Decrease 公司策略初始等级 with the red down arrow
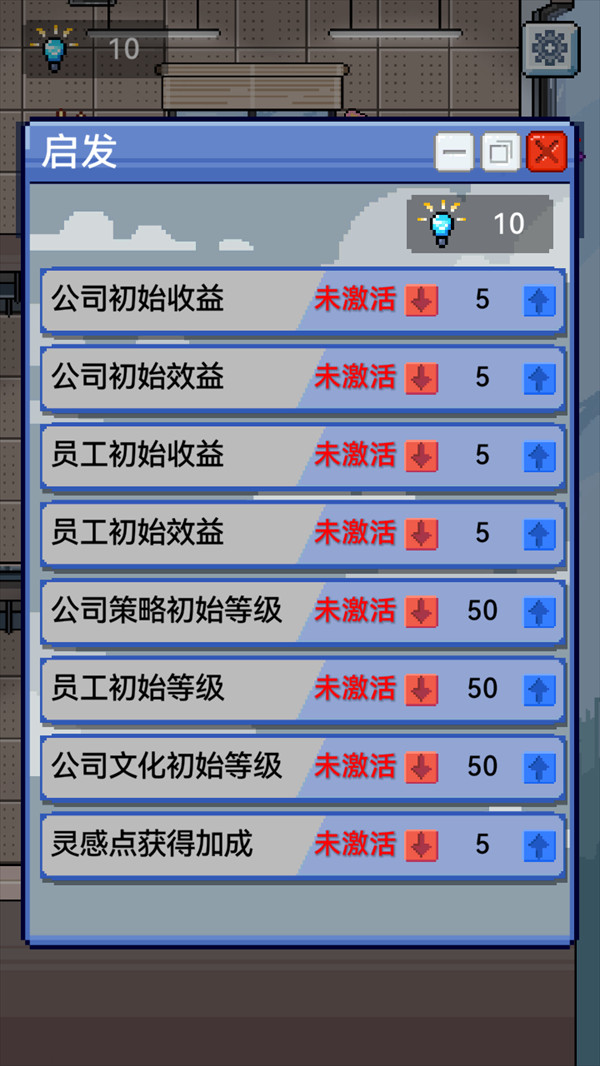 [422, 612]
